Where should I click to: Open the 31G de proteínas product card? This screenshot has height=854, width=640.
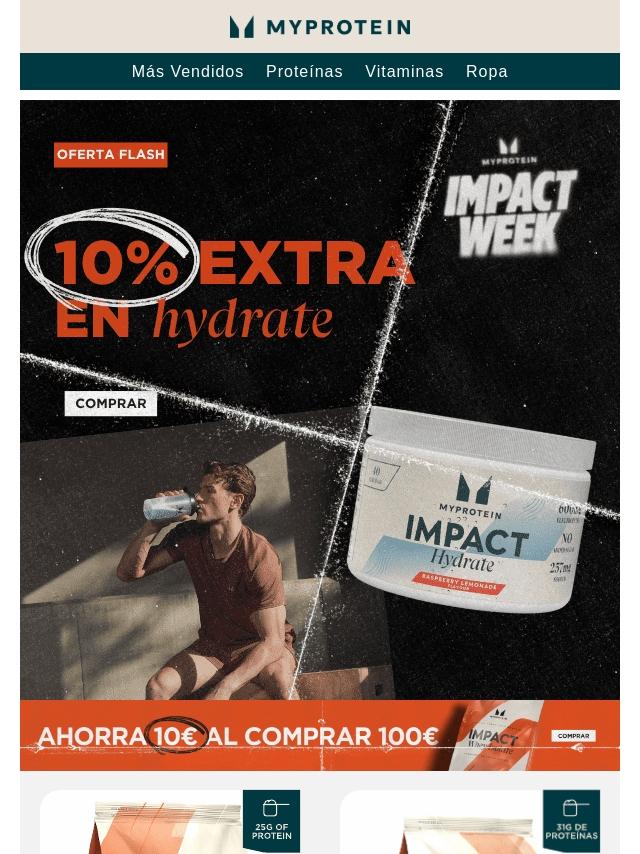pyautogui.click(x=470, y=825)
